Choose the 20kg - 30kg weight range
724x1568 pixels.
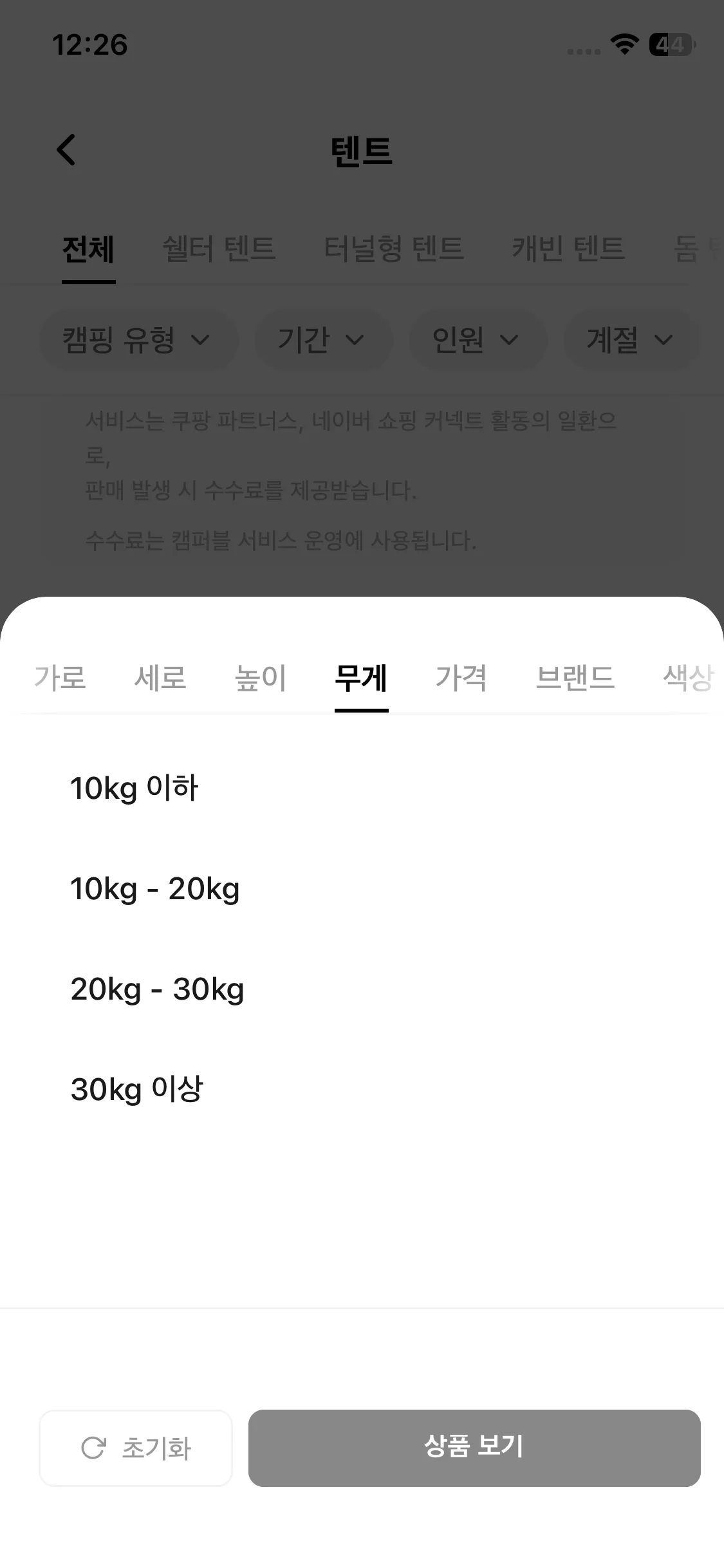coord(158,989)
